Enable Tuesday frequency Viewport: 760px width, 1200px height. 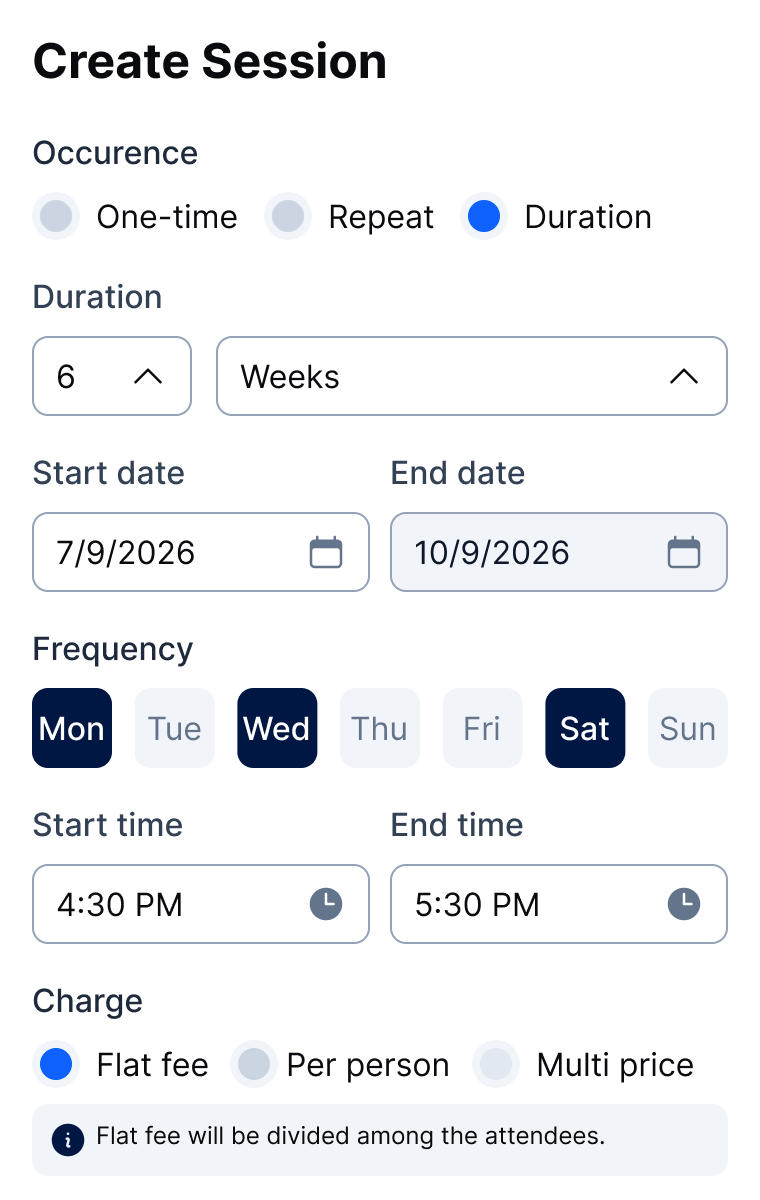(174, 728)
